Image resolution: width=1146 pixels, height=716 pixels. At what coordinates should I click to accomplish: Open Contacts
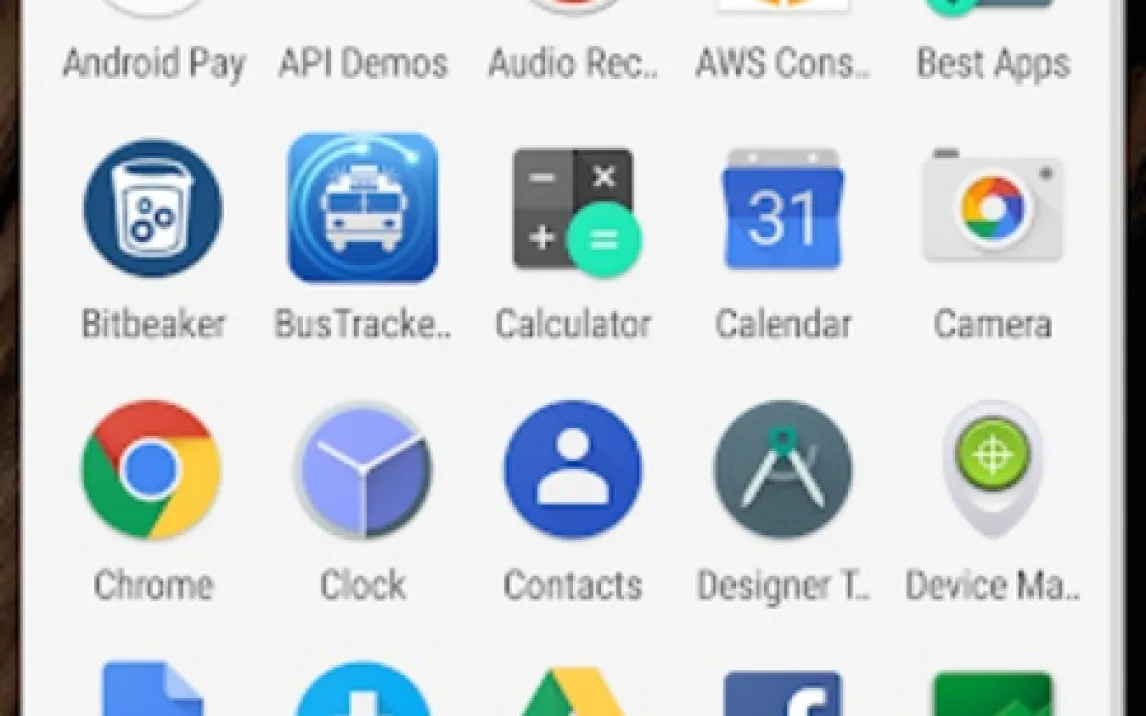(x=573, y=470)
